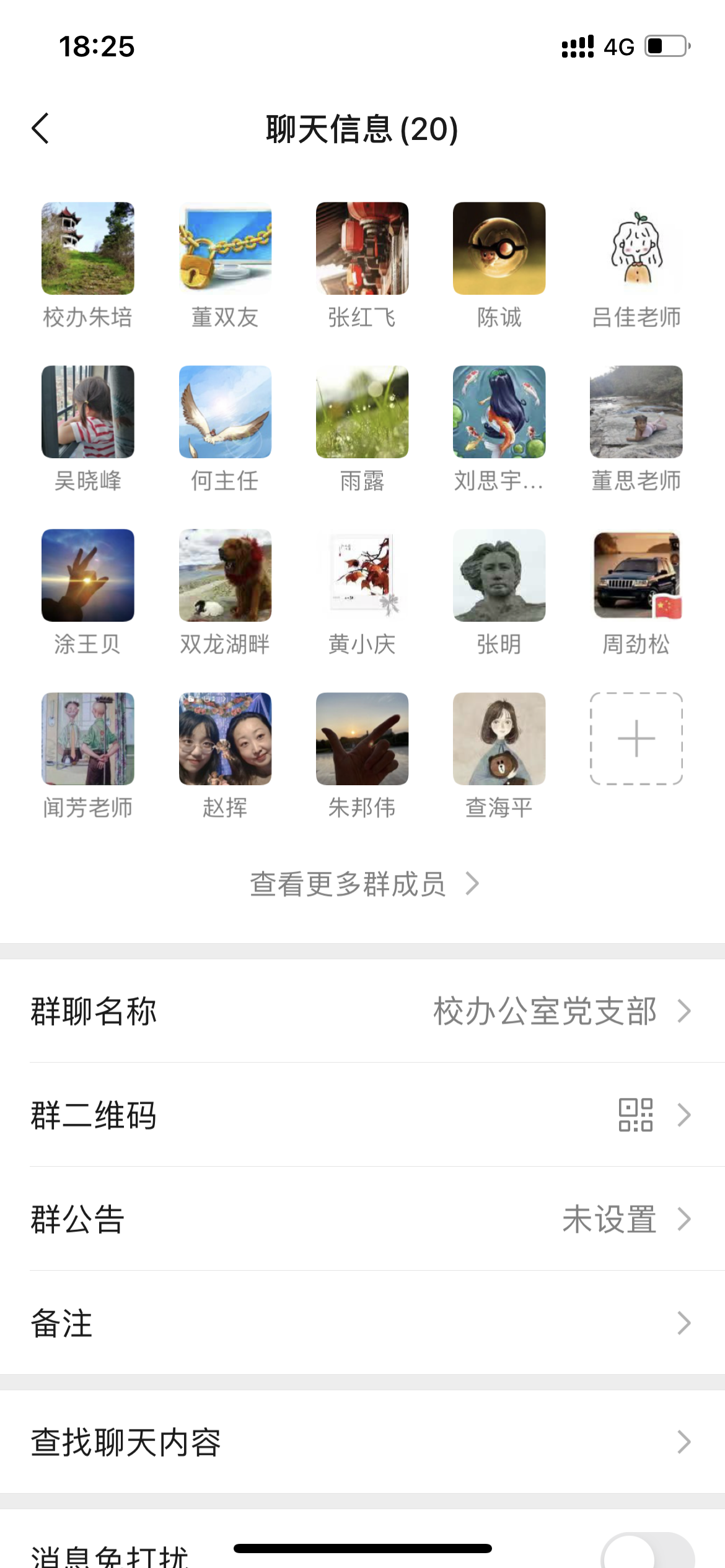Viewport: 725px width, 1568px height.
Task: Open 闻芳老师's avatar
Action: [x=87, y=739]
